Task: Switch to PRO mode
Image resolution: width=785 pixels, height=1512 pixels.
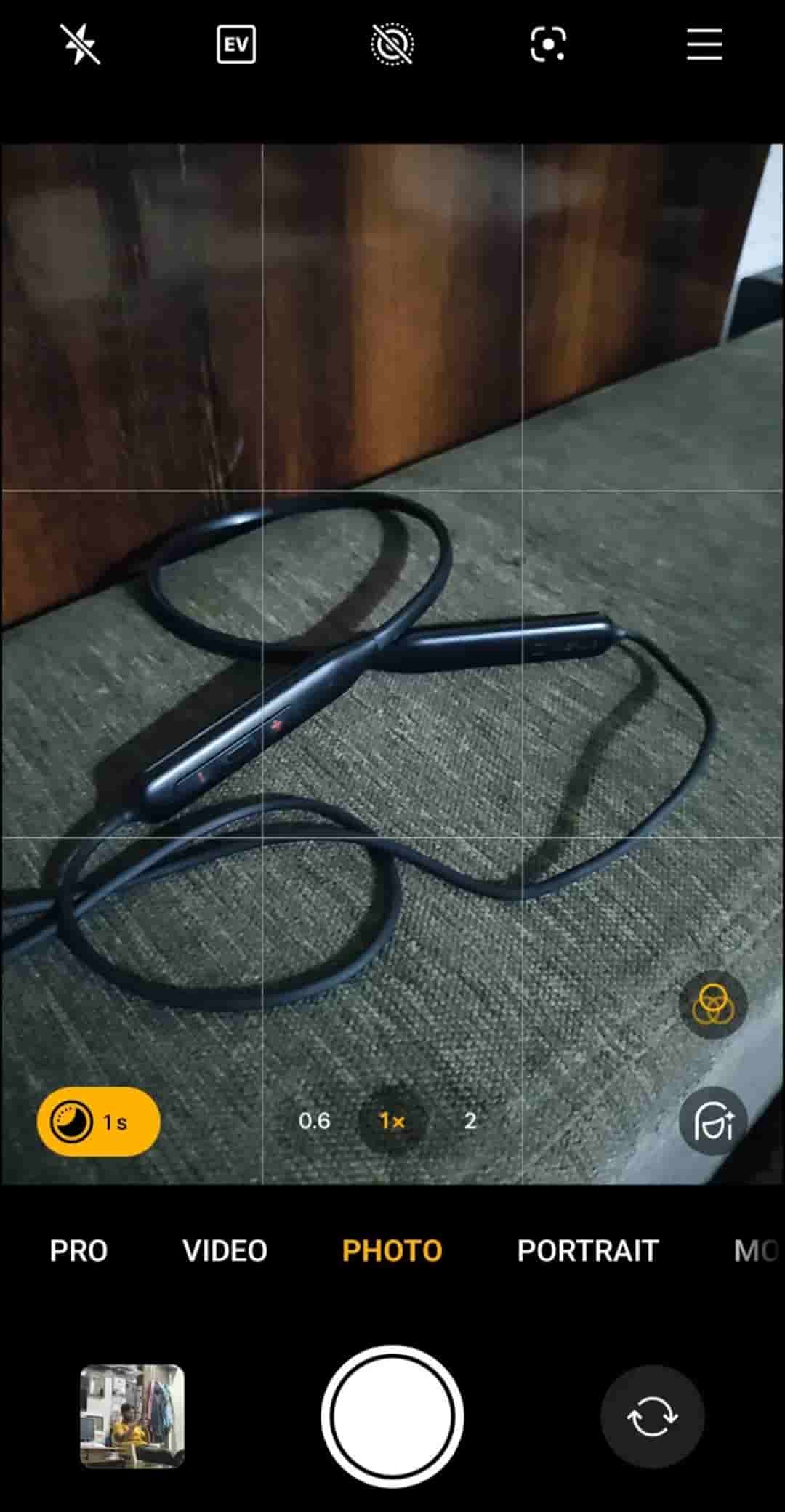Action: coord(78,1251)
